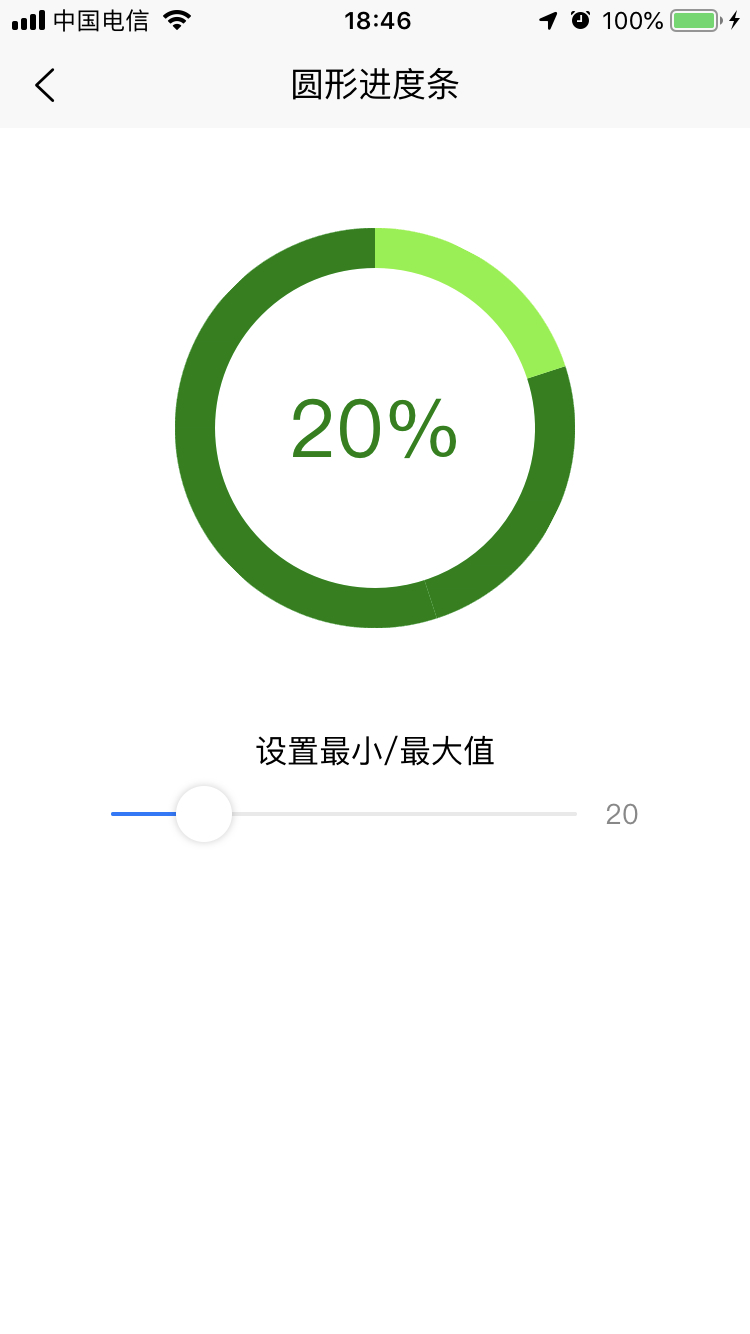The width and height of the screenshot is (750, 1334).
Task: Tap the back chevron arrow
Action: tap(44, 85)
